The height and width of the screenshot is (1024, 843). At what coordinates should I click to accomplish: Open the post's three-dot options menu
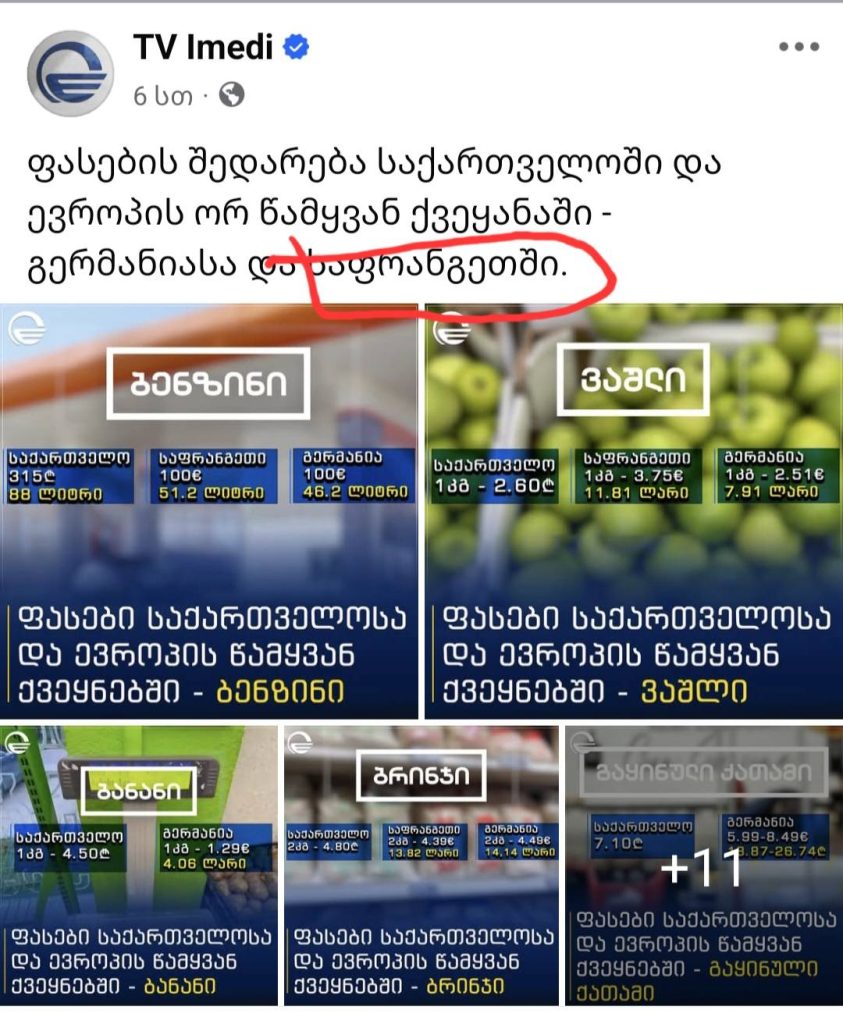click(x=798, y=47)
